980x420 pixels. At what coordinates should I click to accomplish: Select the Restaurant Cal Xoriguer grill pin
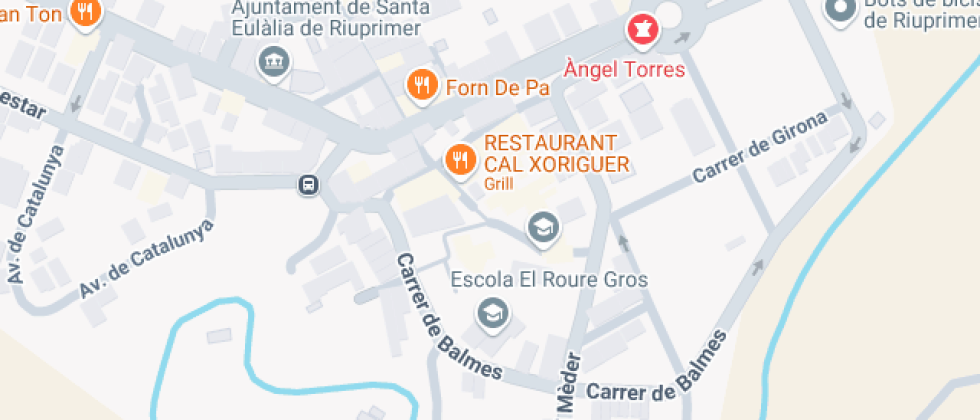point(460,158)
